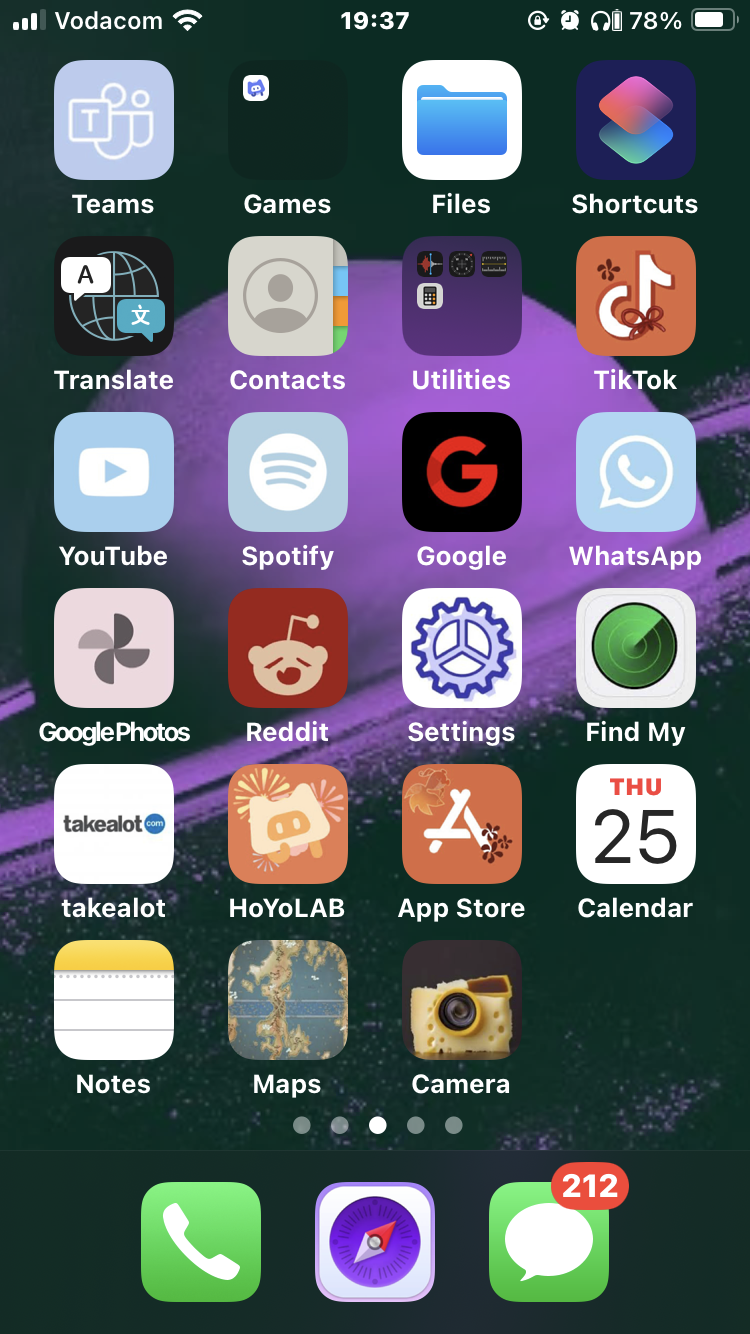The image size is (750, 1334).
Task: Open the App Store
Action: point(461,824)
